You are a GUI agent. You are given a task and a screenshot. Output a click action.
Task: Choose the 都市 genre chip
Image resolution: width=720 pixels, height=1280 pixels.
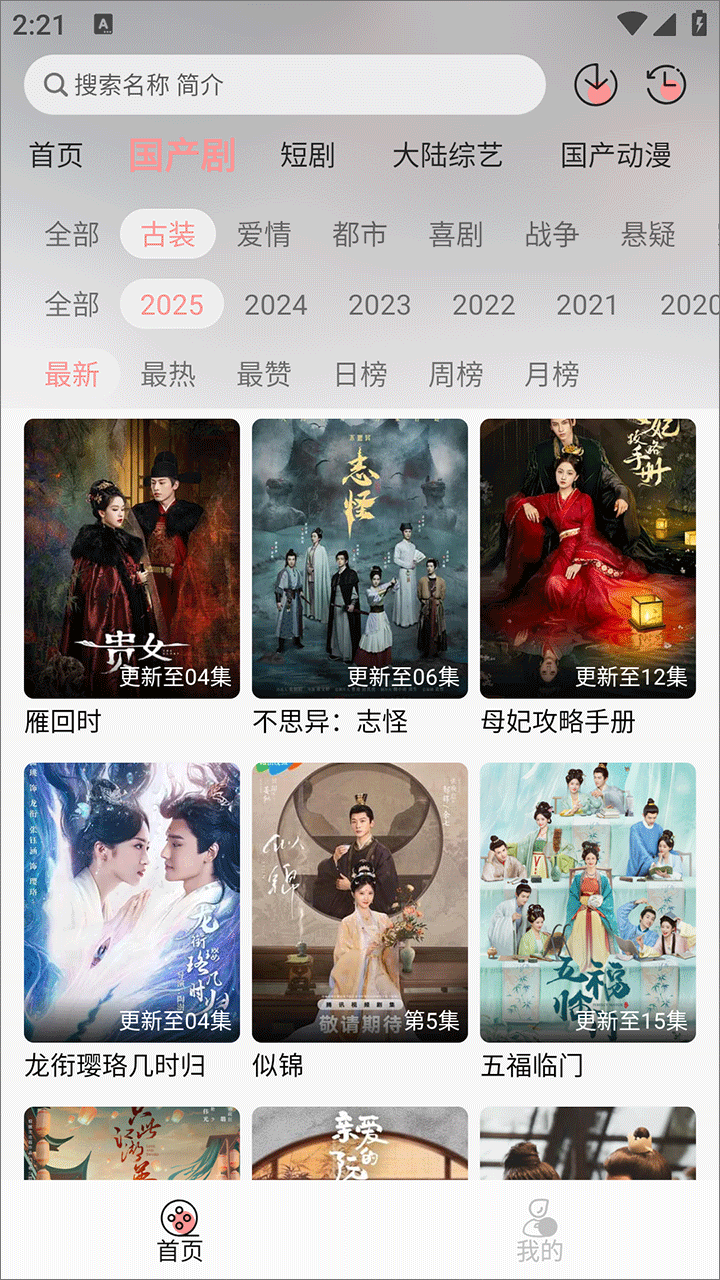pos(360,235)
